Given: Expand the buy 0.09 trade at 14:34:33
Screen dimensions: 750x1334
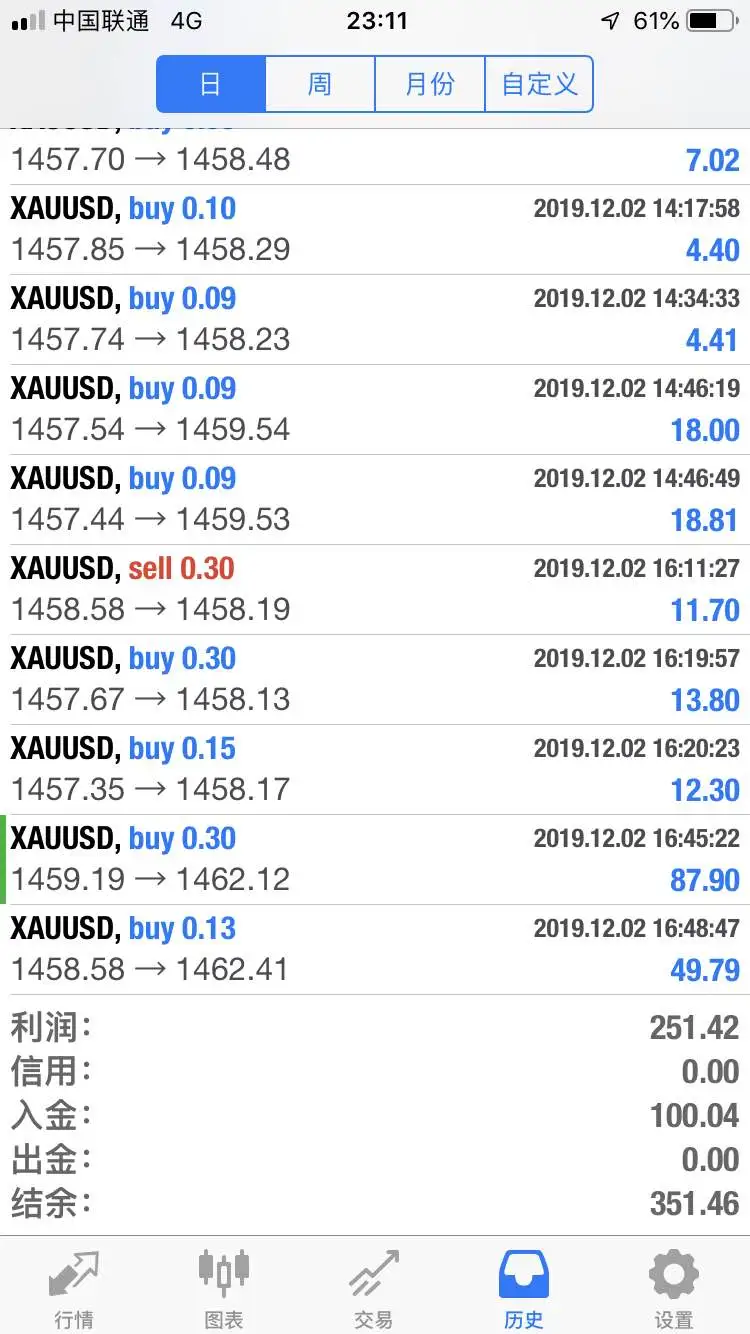Looking at the screenshot, I should pyautogui.click(x=375, y=320).
